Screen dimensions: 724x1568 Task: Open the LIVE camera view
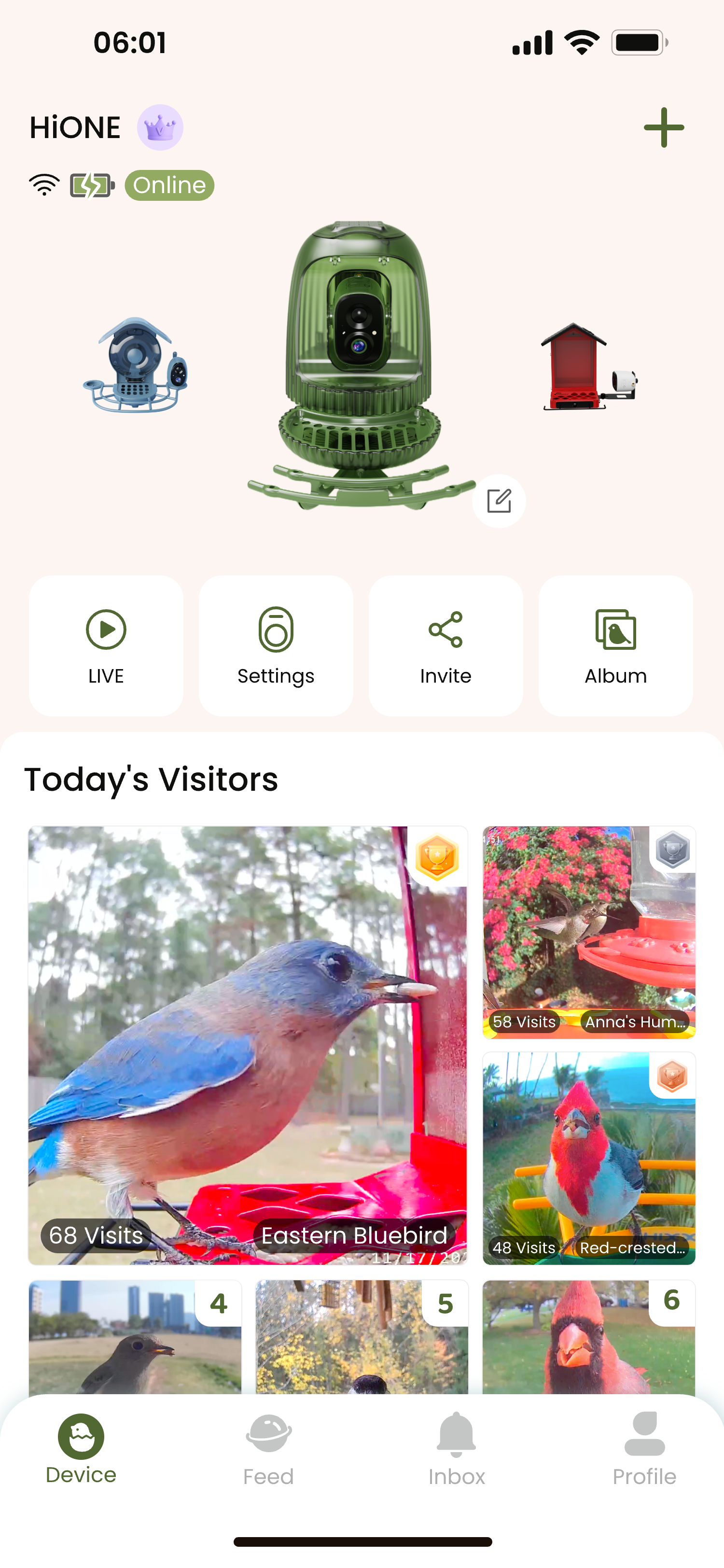pos(106,646)
